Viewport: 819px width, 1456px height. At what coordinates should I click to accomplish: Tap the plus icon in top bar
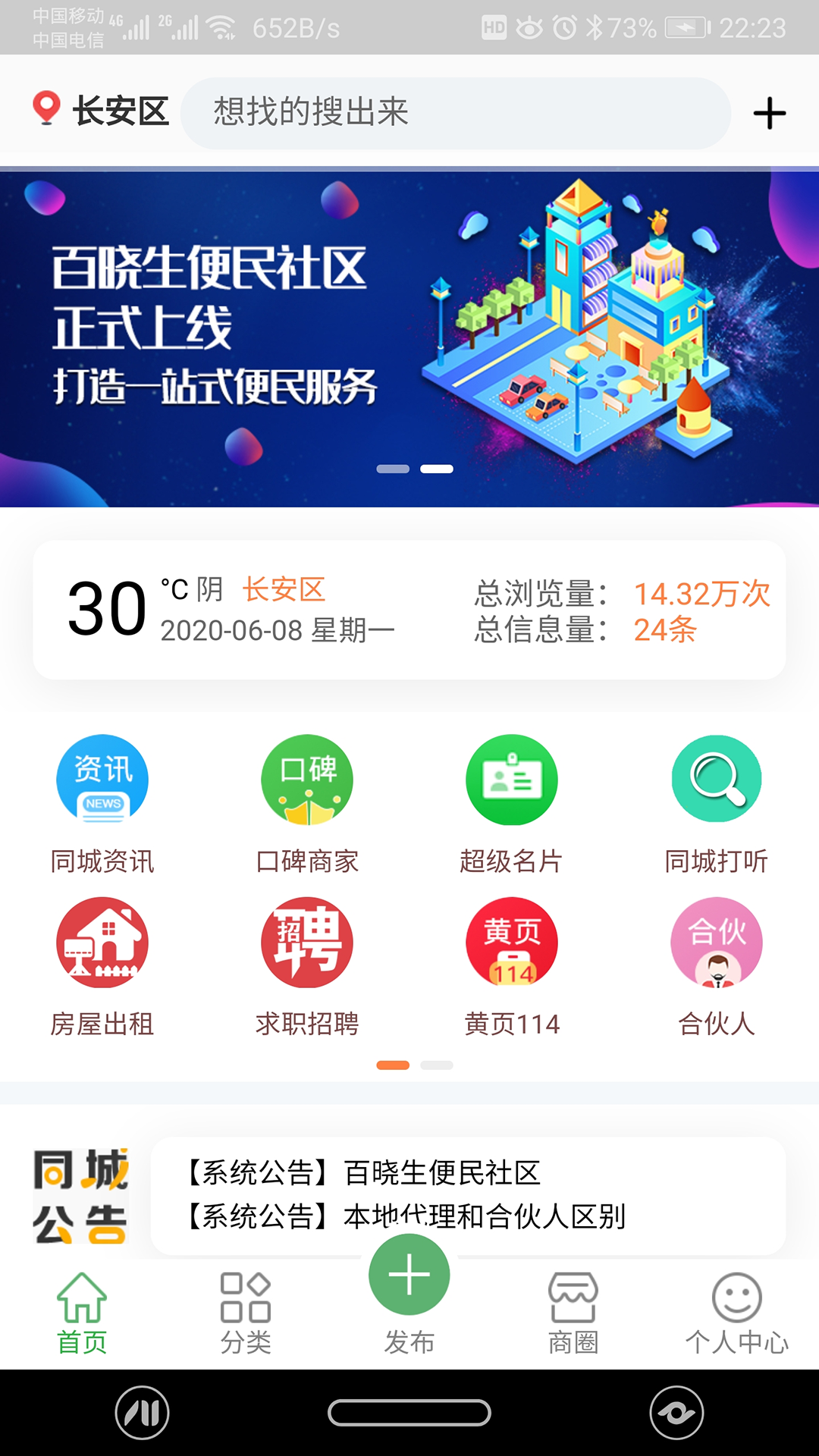pyautogui.click(x=769, y=114)
